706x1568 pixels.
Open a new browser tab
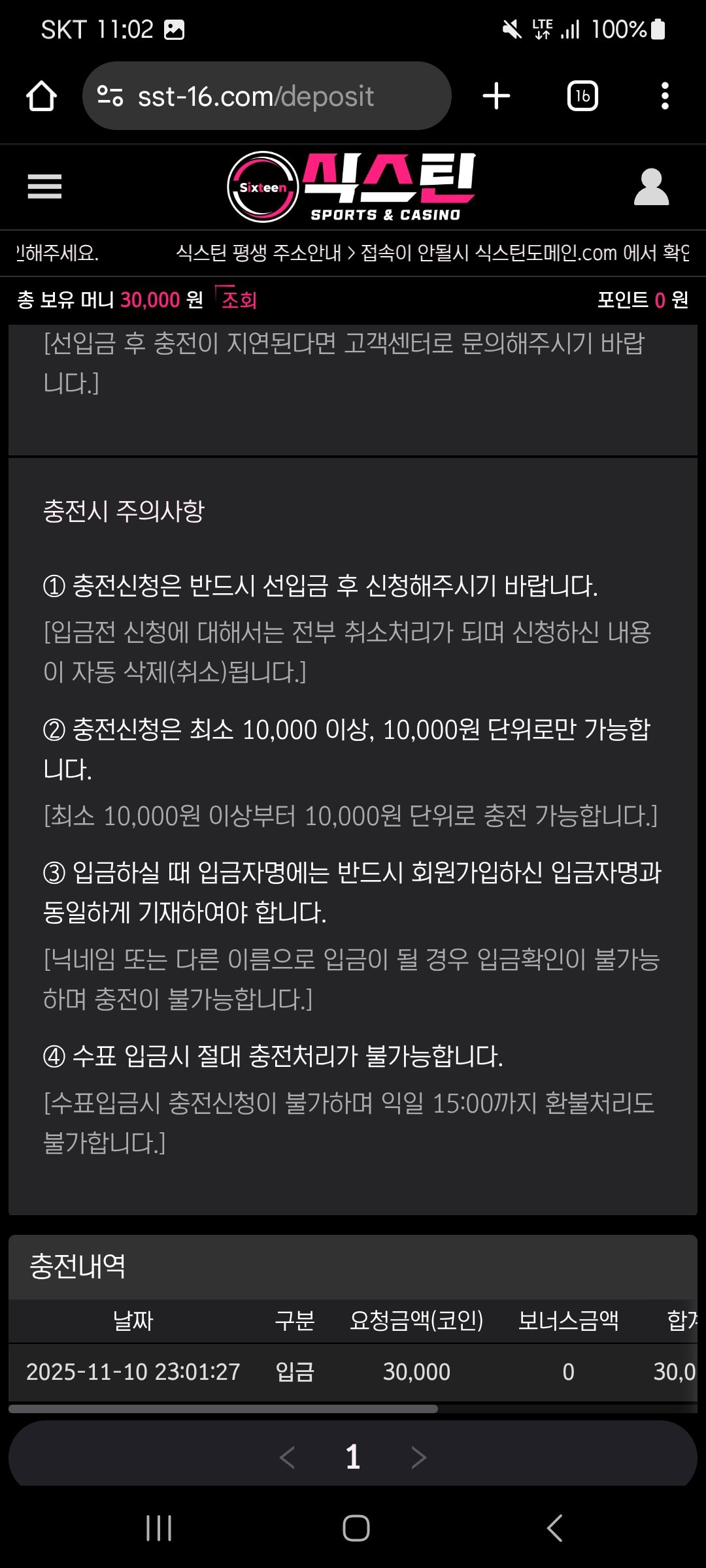[x=496, y=97]
